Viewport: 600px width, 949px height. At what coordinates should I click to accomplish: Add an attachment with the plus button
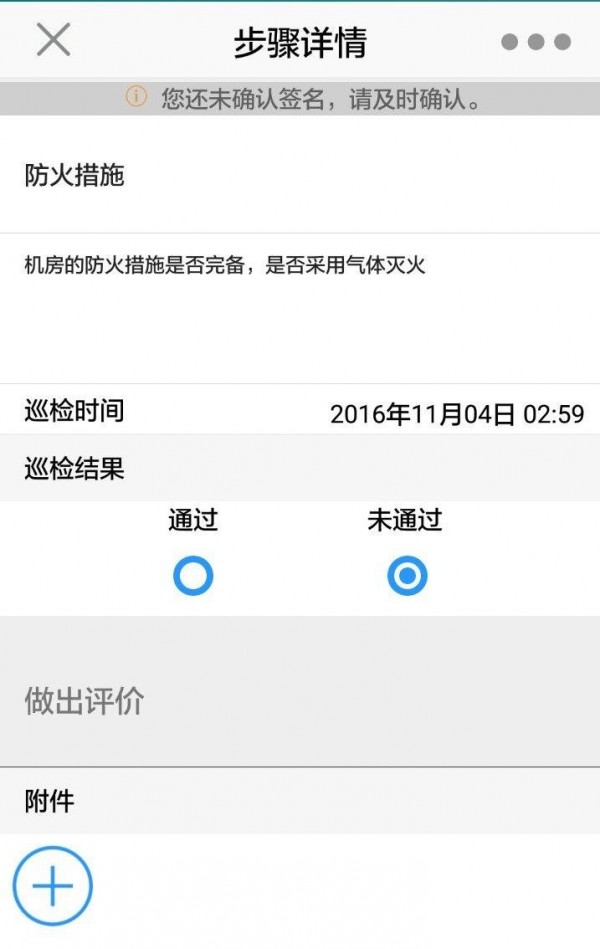point(53,887)
